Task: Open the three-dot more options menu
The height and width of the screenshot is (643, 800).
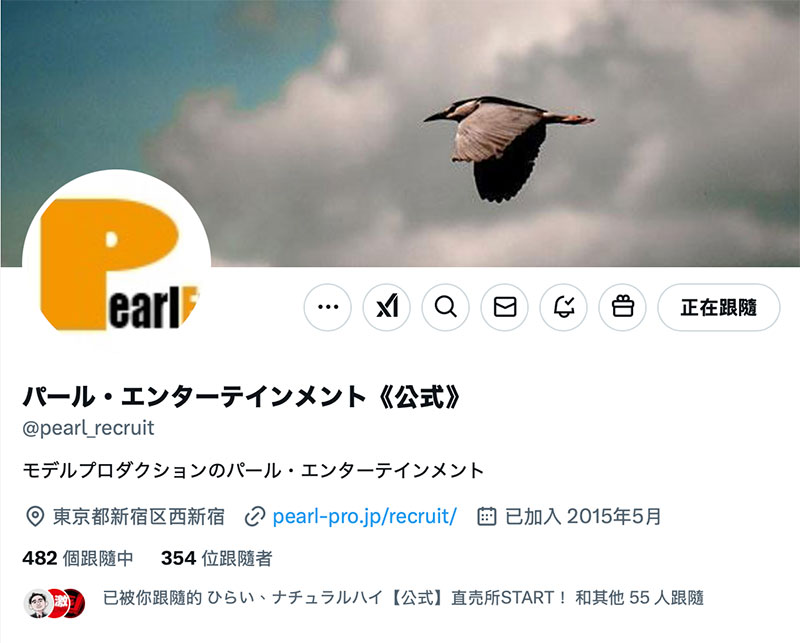Action: click(327, 307)
